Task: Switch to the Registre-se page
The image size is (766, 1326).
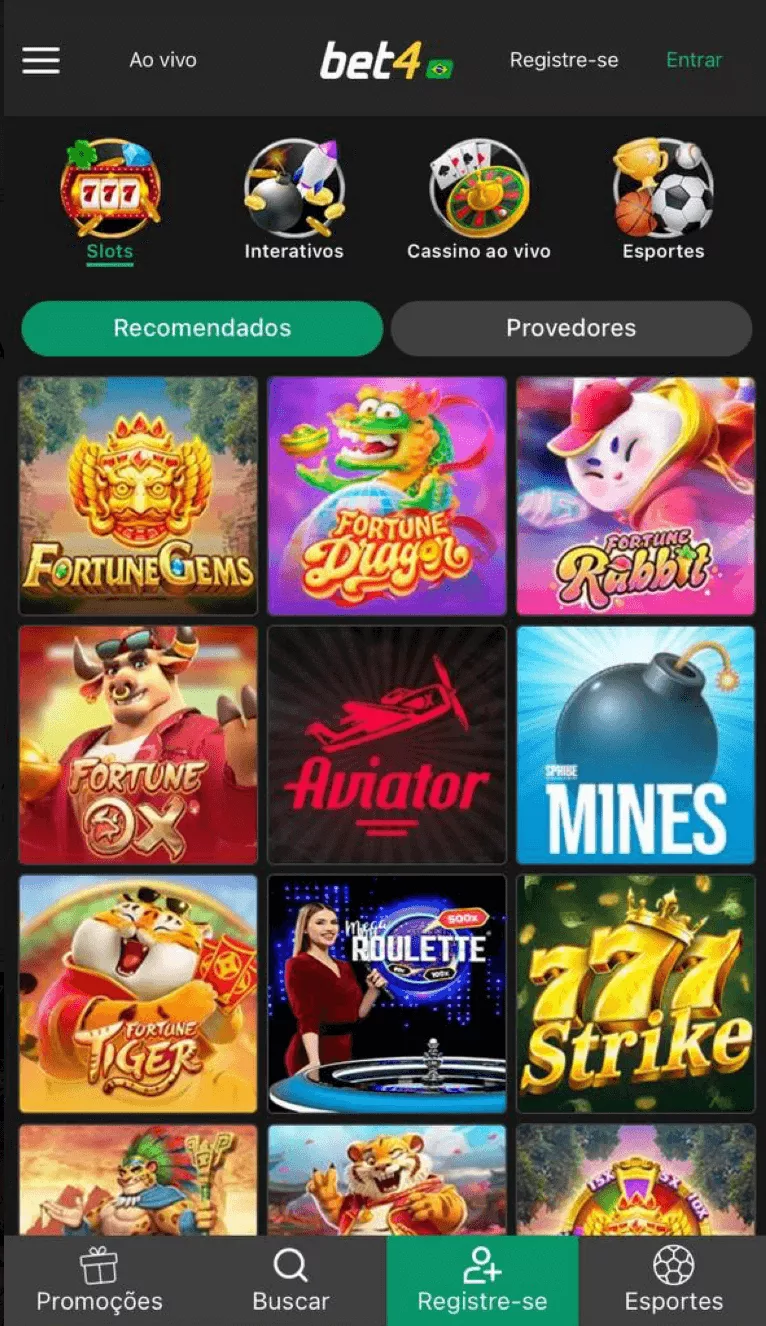Action: pyautogui.click(x=482, y=1280)
